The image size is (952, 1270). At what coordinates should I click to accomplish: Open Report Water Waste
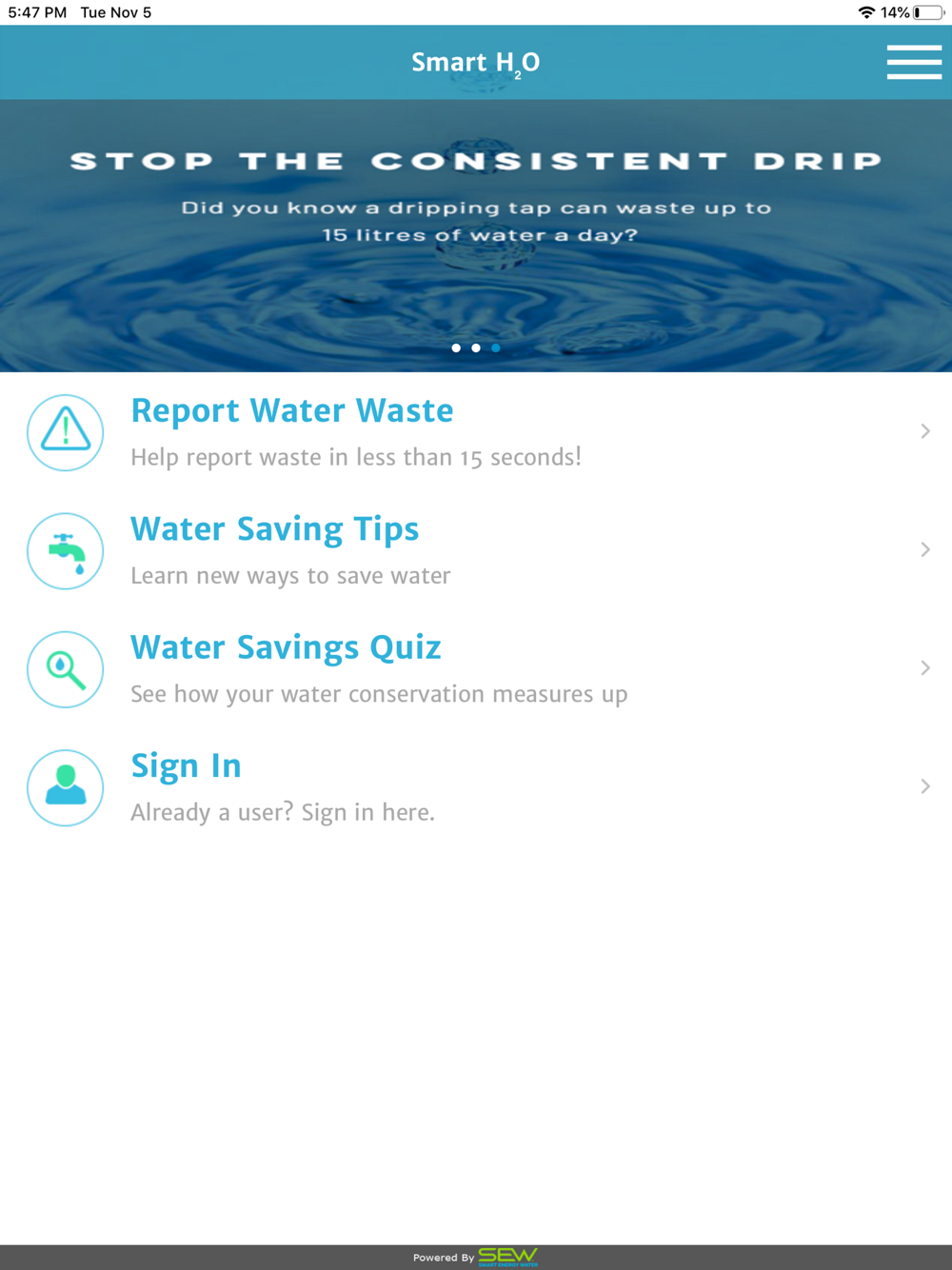(476, 432)
